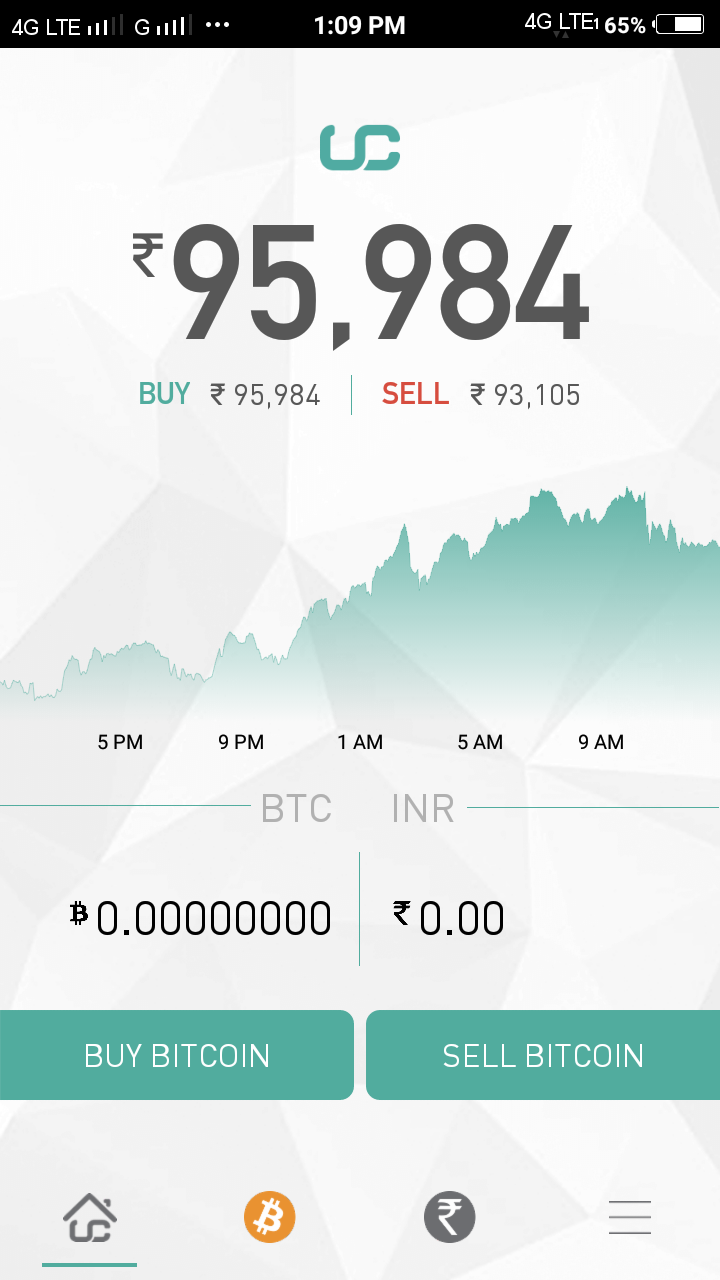The width and height of the screenshot is (720, 1280).
Task: Tap the Buy Bitcoin button
Action: [177, 1055]
